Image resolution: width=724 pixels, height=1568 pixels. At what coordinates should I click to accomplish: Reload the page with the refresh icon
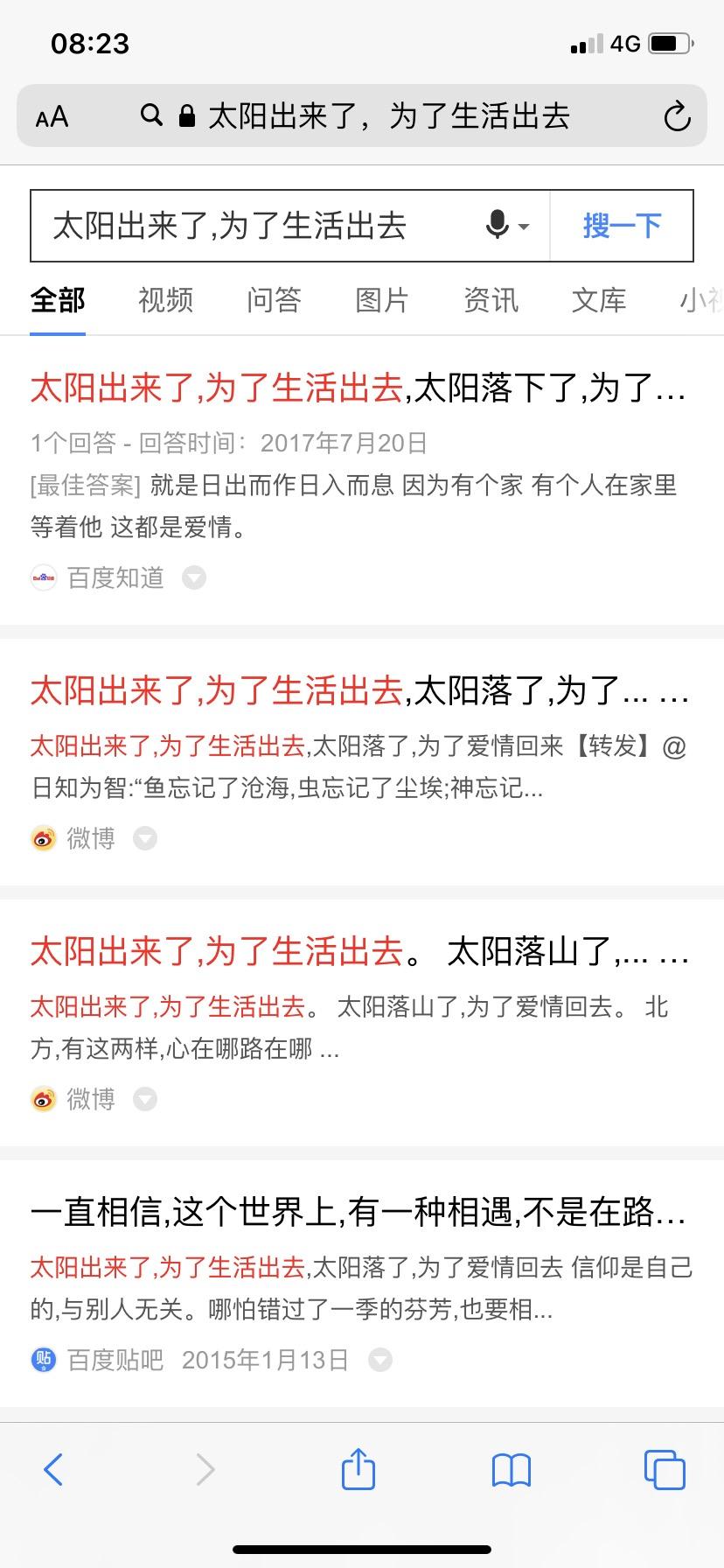pos(677,116)
